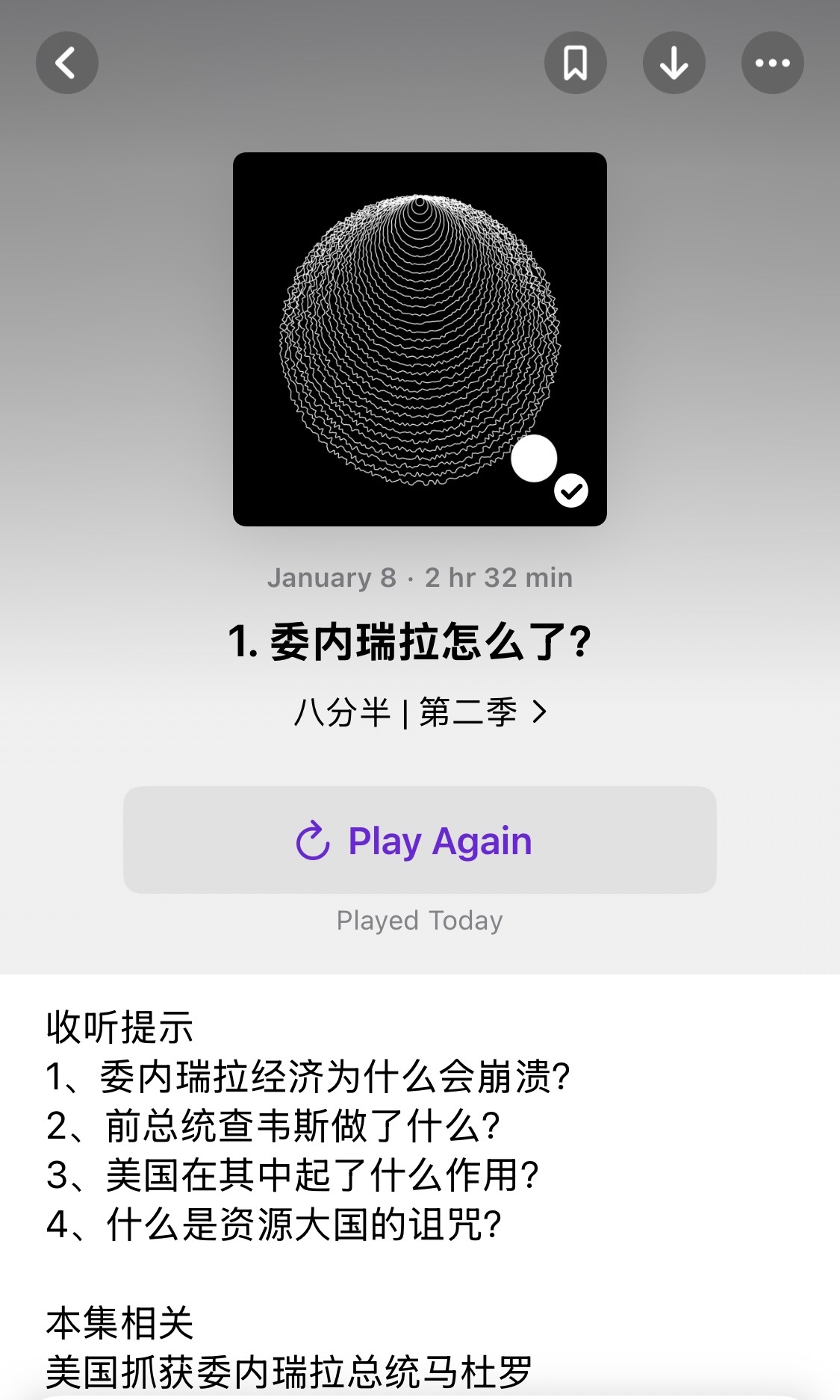Download the episode
This screenshot has height=1400, width=840.
click(673, 63)
